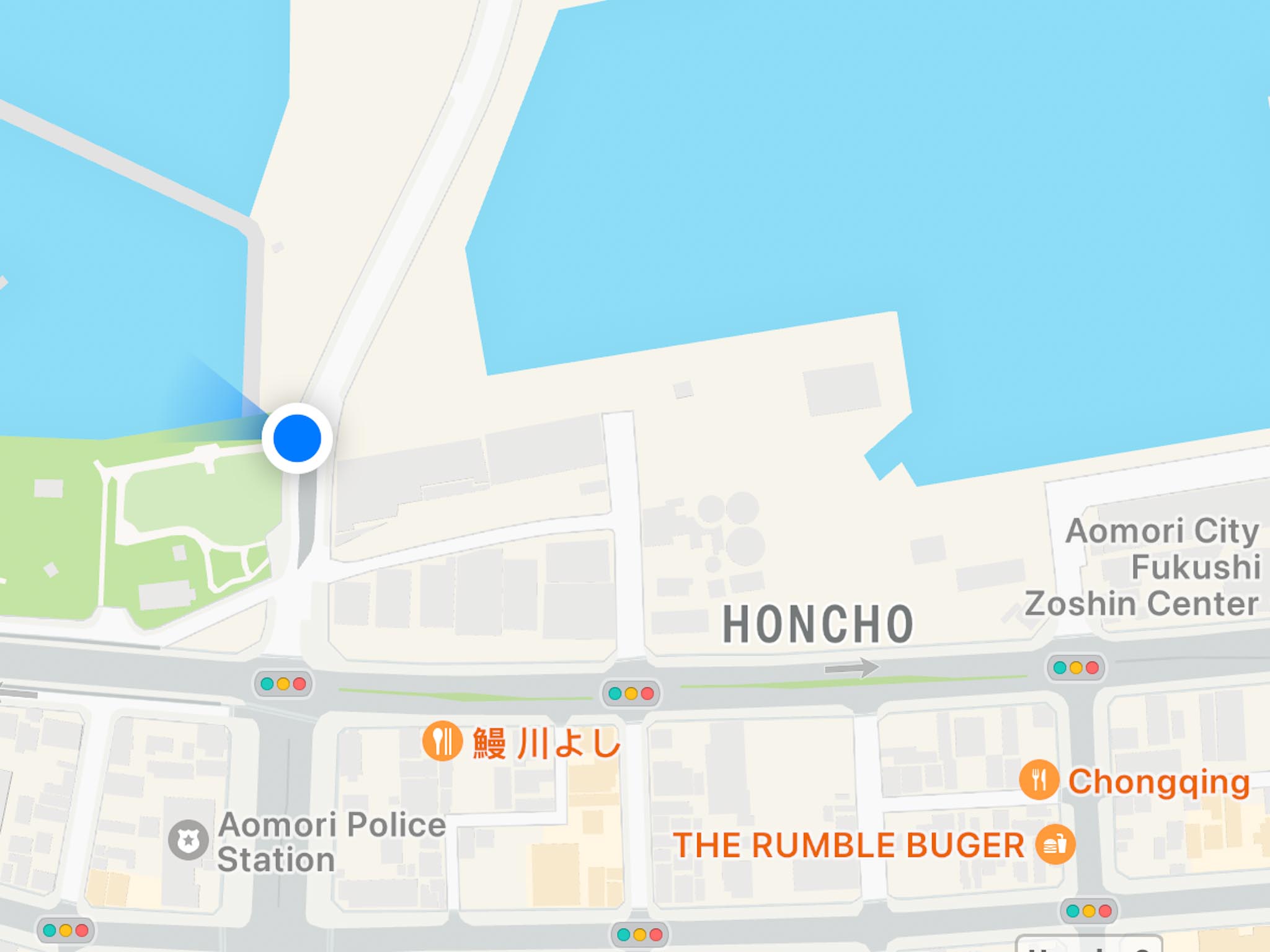Select the Chongqing restaurant pin
Viewport: 1270px width, 952px height.
(x=1039, y=779)
